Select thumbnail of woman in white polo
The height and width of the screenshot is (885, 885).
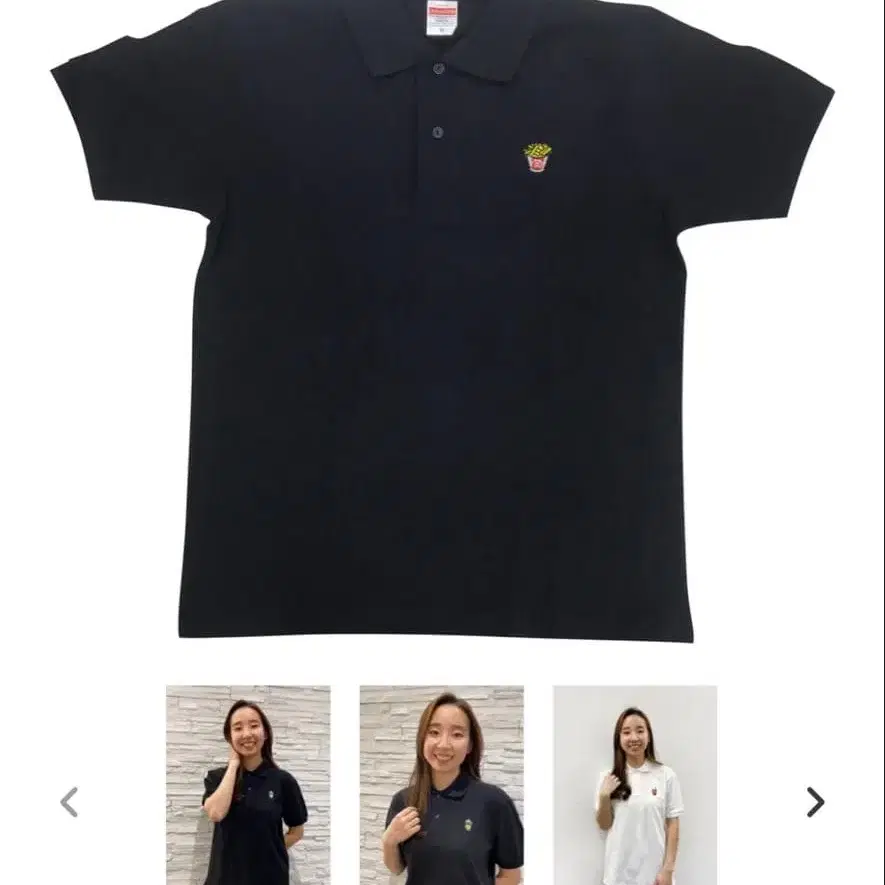pyautogui.click(x=635, y=785)
